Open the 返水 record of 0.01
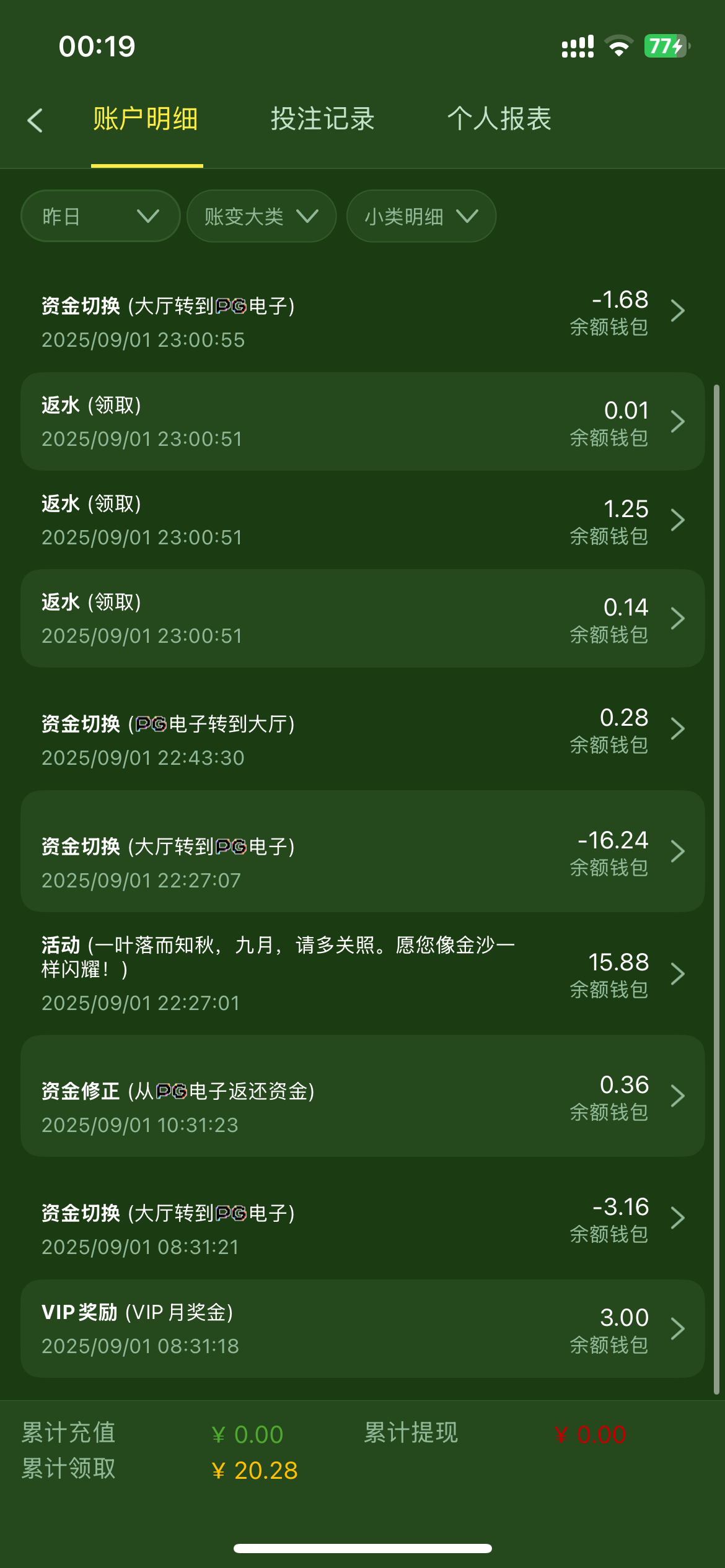Screen dimensions: 725x1568 coord(362,422)
